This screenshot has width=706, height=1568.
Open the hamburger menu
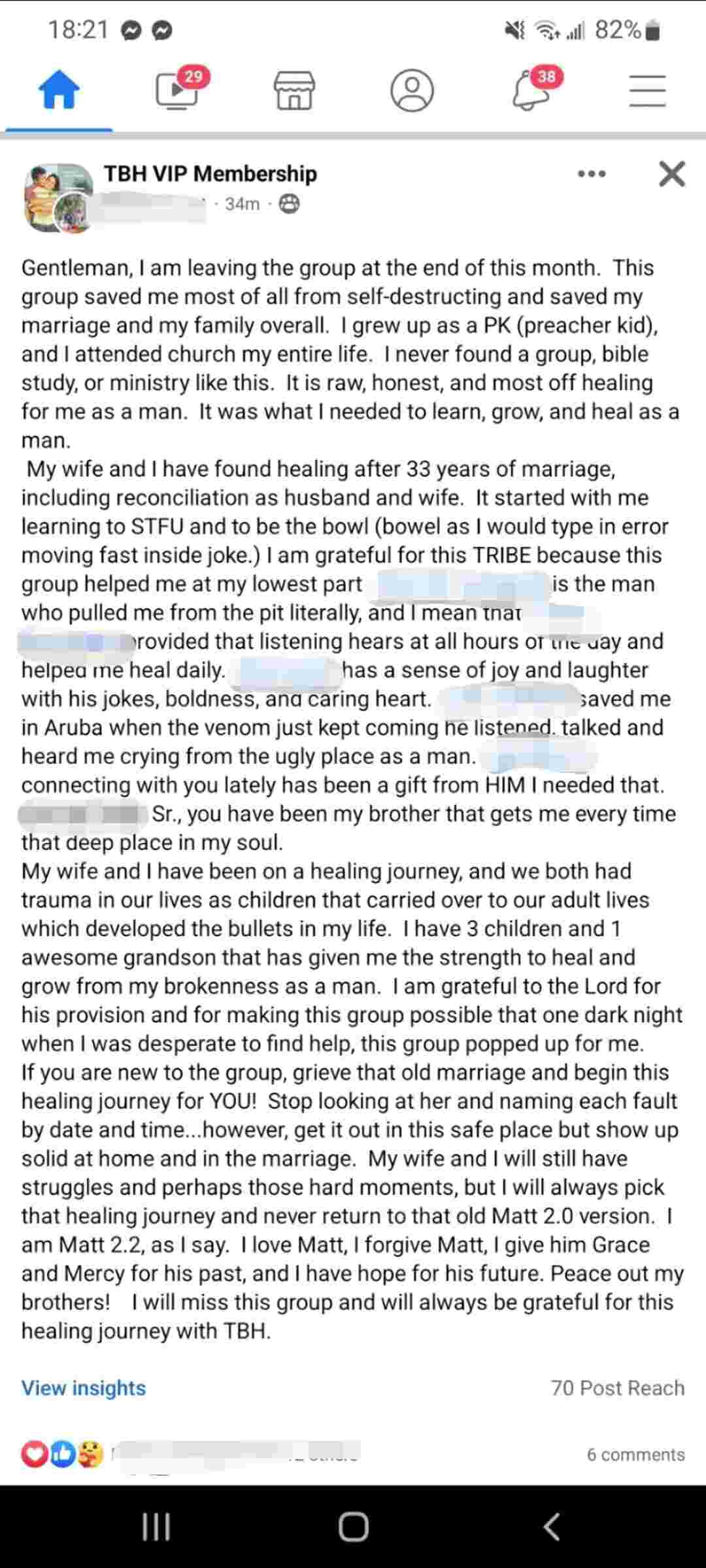[647, 90]
